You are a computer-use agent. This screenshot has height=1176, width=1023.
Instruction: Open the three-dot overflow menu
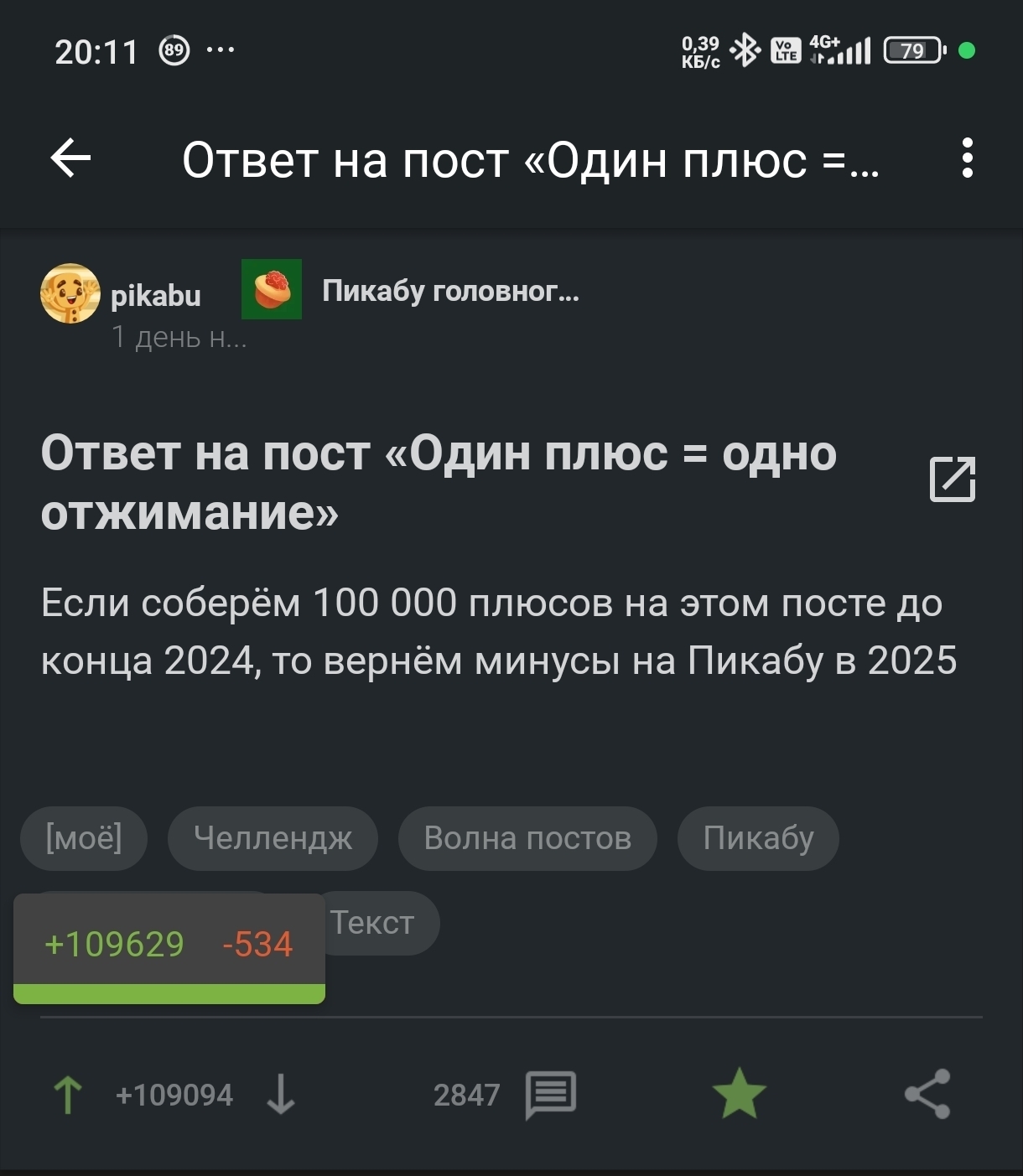point(967,158)
